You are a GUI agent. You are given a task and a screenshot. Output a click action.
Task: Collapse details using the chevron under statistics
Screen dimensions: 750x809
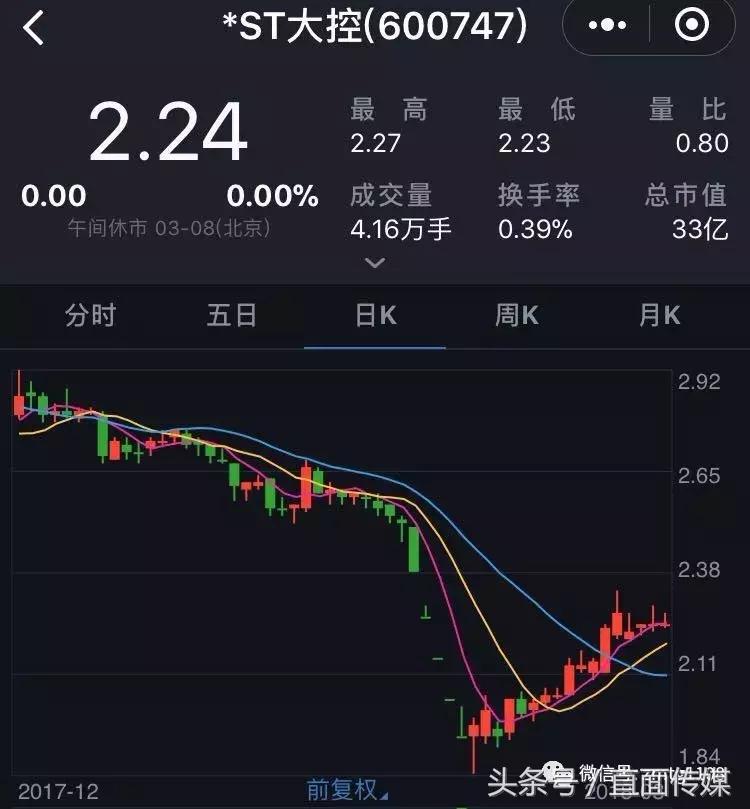click(374, 262)
